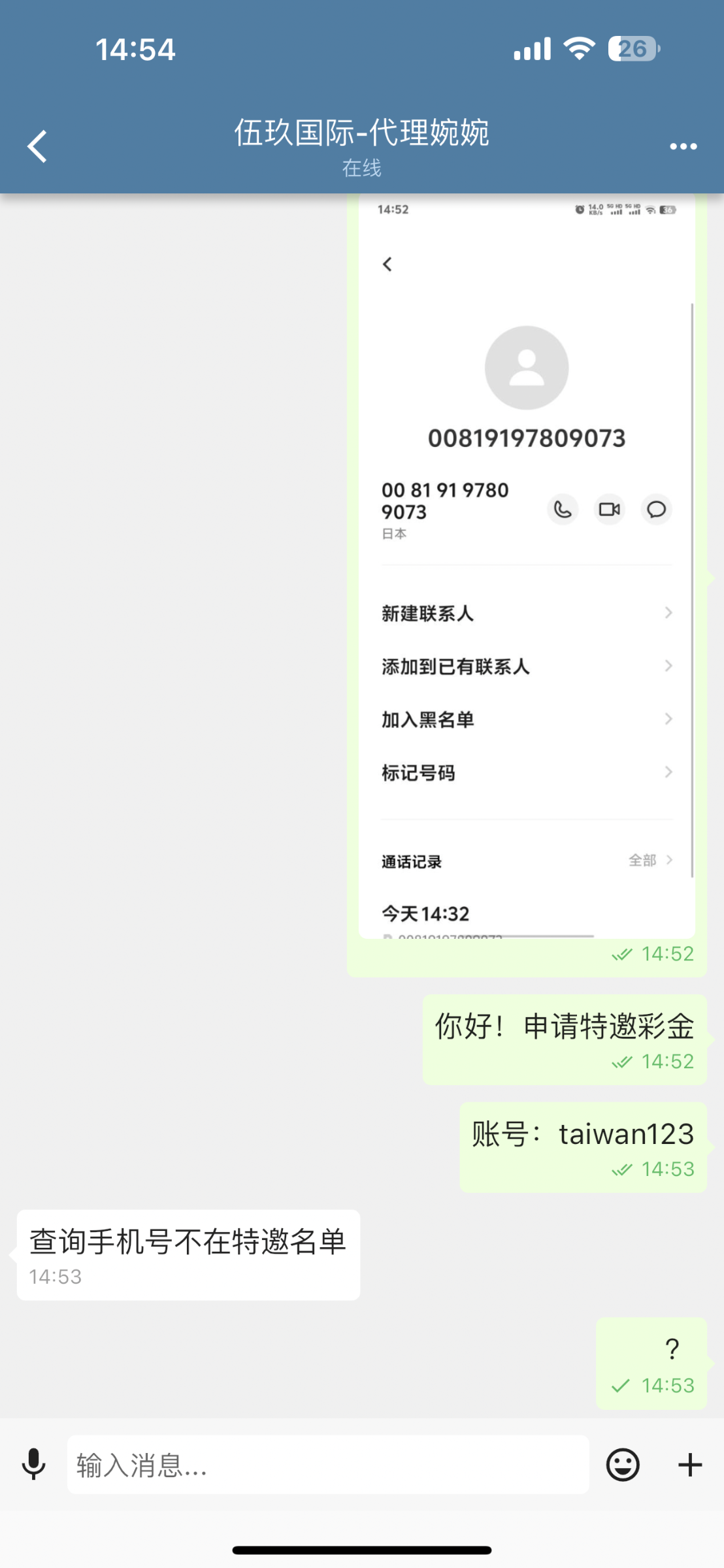
Task: Open the emoji picker
Action: (x=623, y=1464)
